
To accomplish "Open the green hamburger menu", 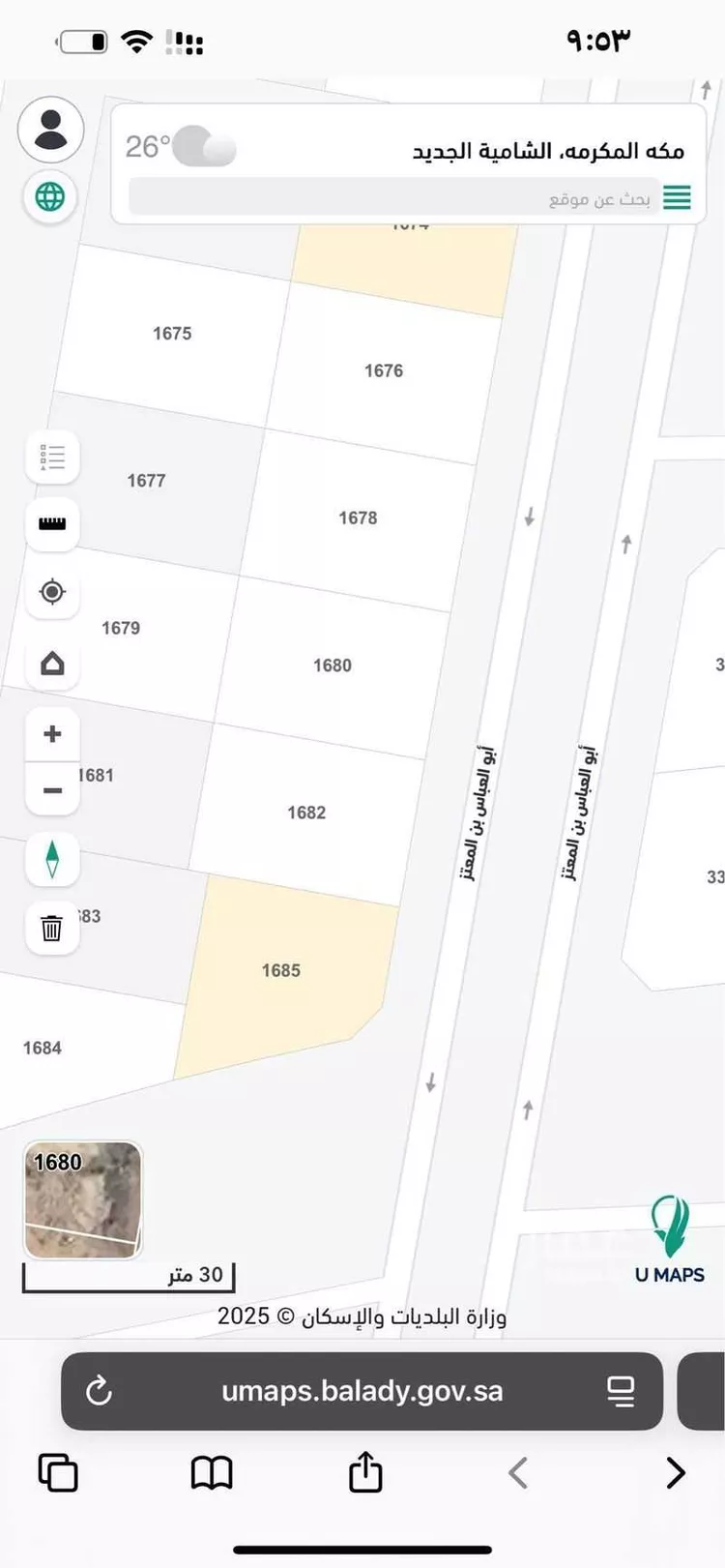I will click(x=677, y=197).
